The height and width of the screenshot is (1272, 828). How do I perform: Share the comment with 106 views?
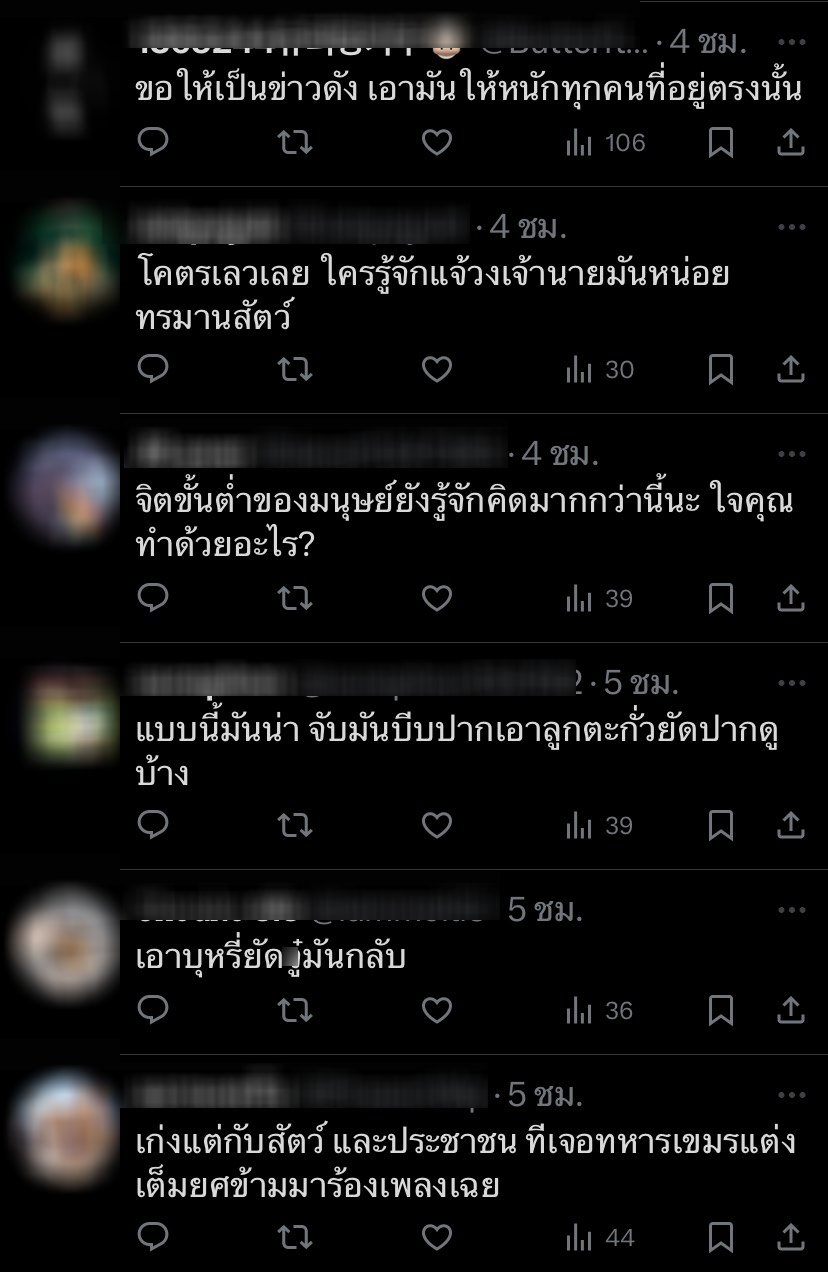(x=790, y=143)
